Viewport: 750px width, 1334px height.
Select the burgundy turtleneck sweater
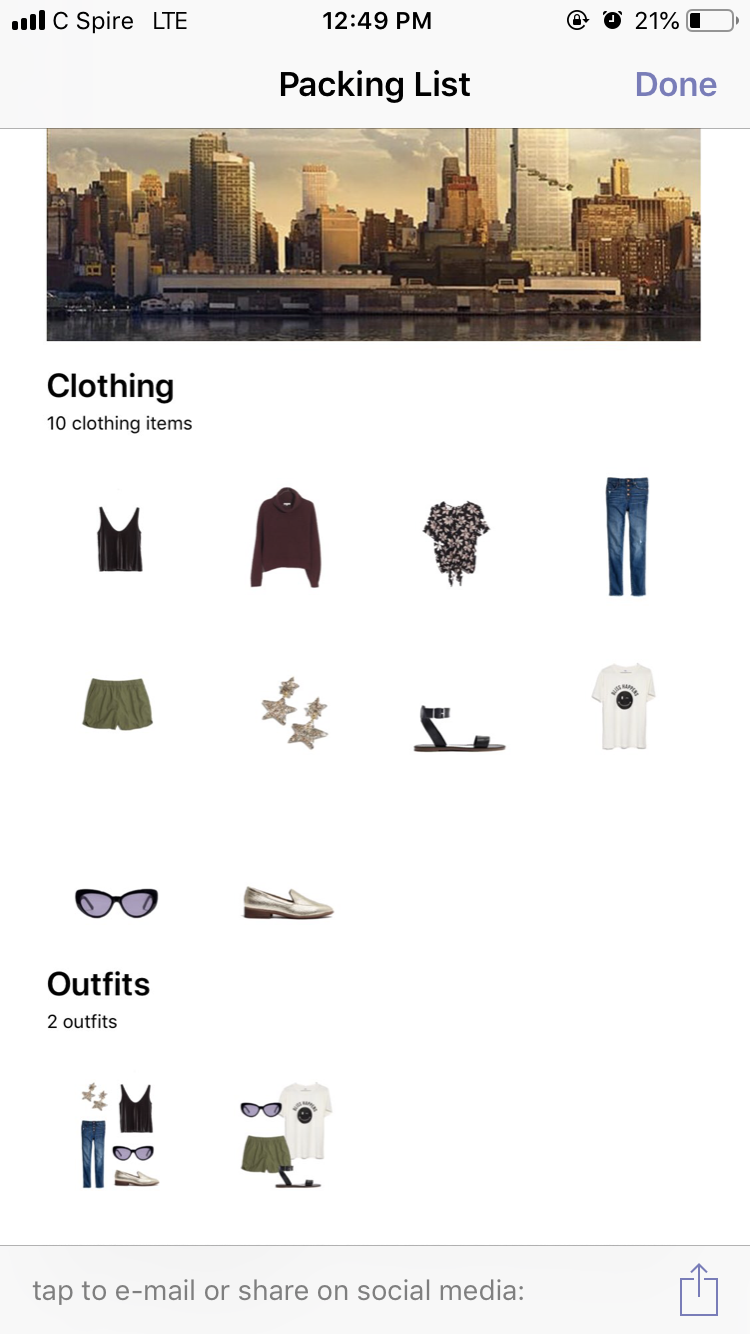[x=286, y=537]
